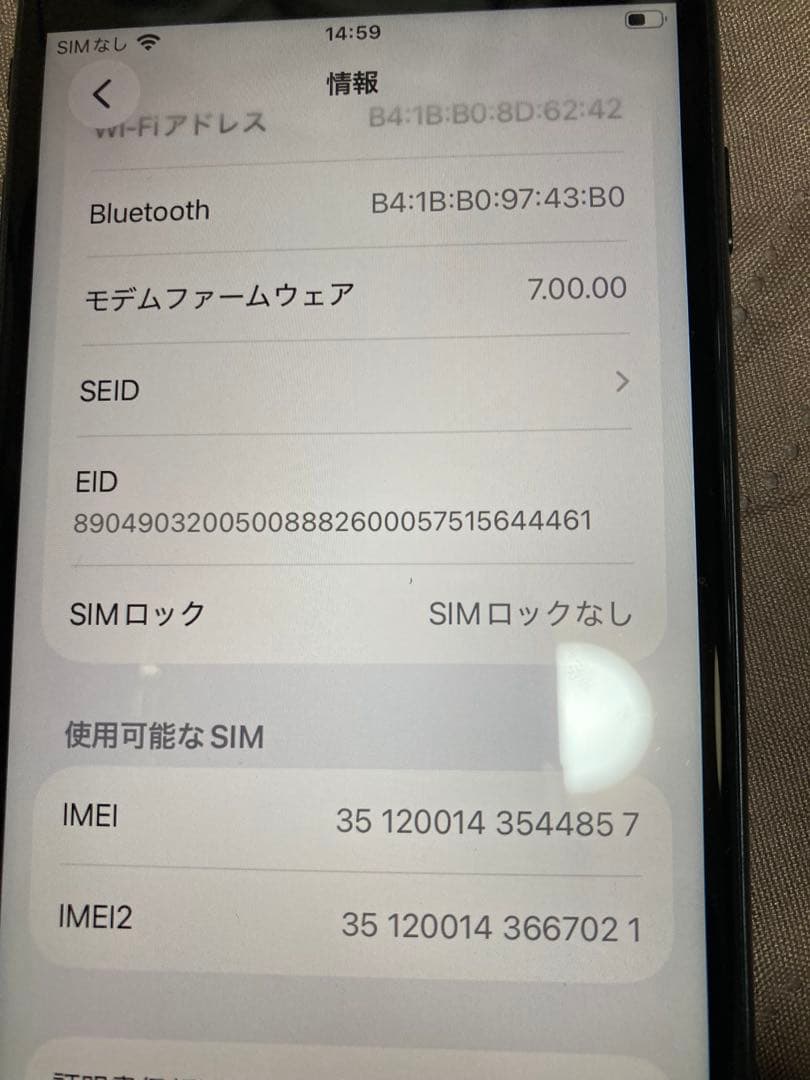Tap the Wi-Fi icon in status bar

click(146, 44)
